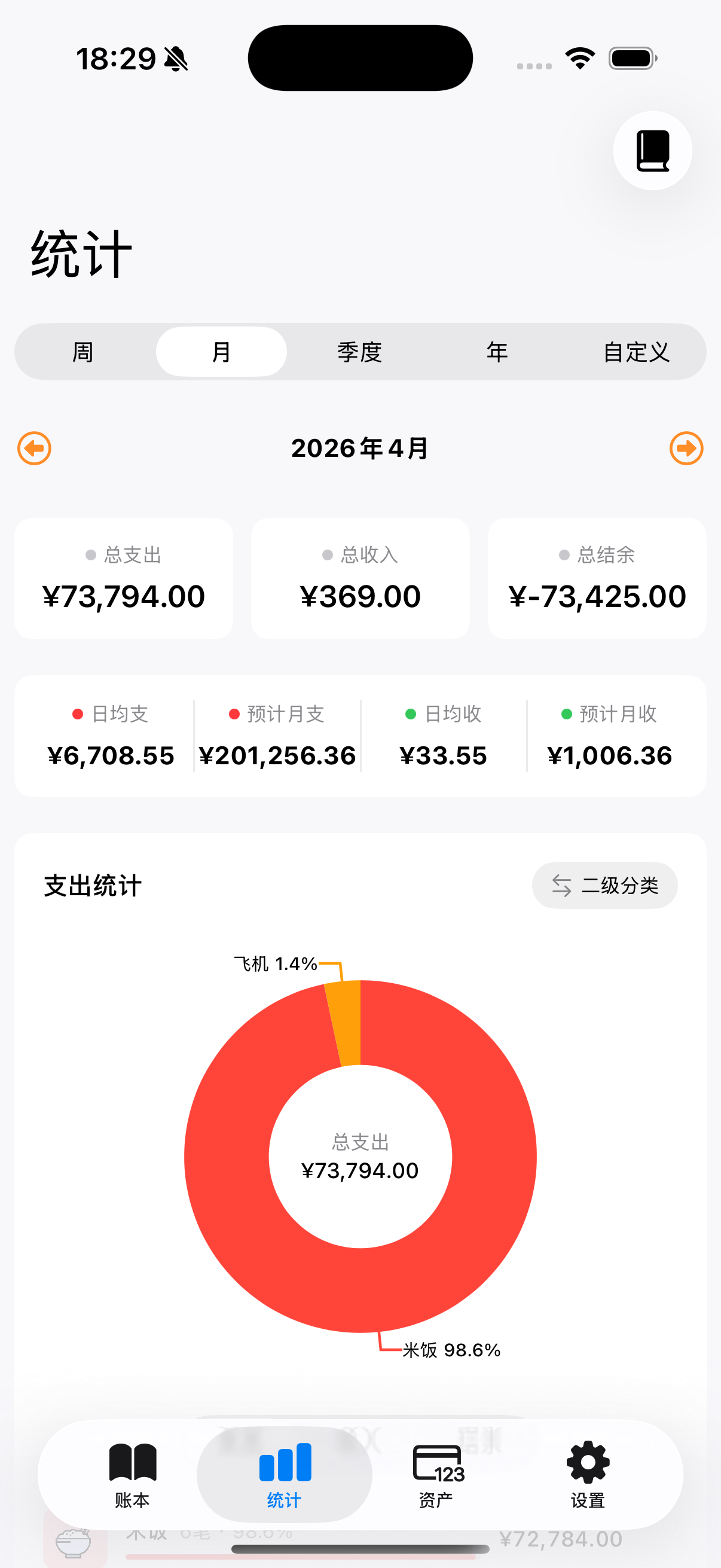Go to the next month arrow
Image resolution: width=721 pixels, height=1568 pixels.
686,449
